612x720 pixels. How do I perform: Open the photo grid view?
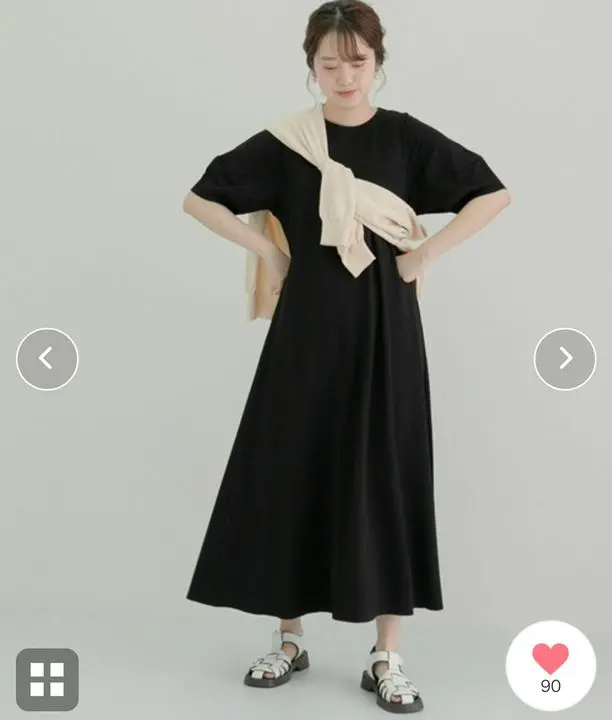click(x=47, y=680)
